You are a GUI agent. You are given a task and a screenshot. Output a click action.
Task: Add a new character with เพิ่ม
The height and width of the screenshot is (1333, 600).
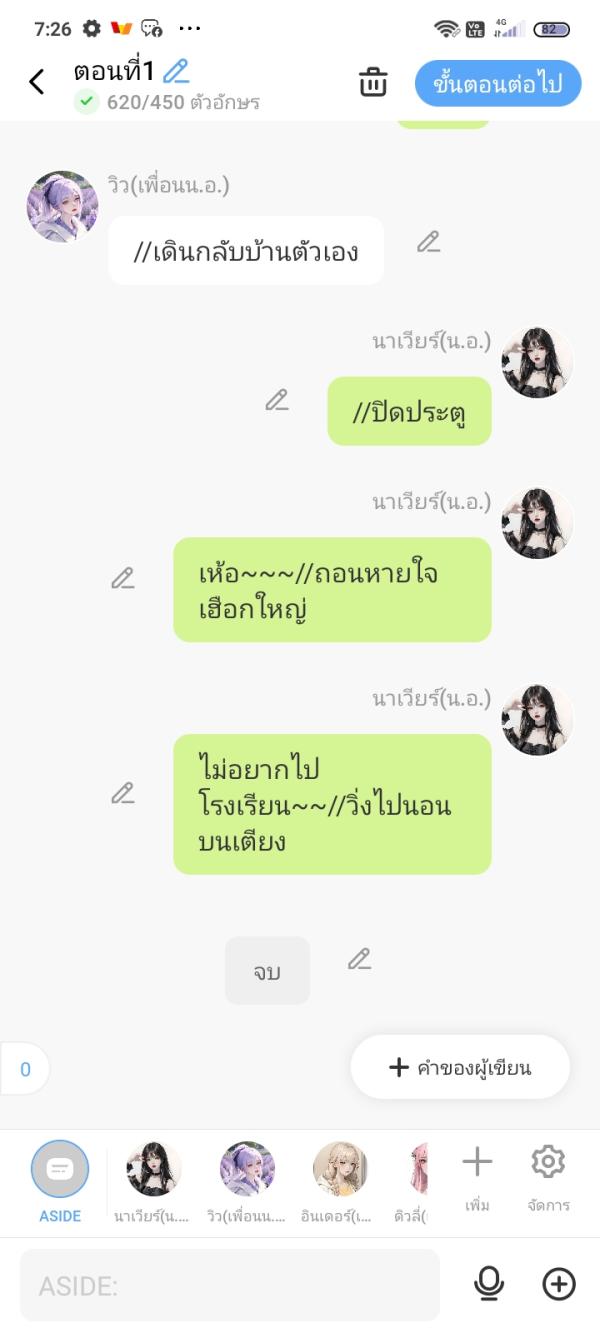(477, 1173)
